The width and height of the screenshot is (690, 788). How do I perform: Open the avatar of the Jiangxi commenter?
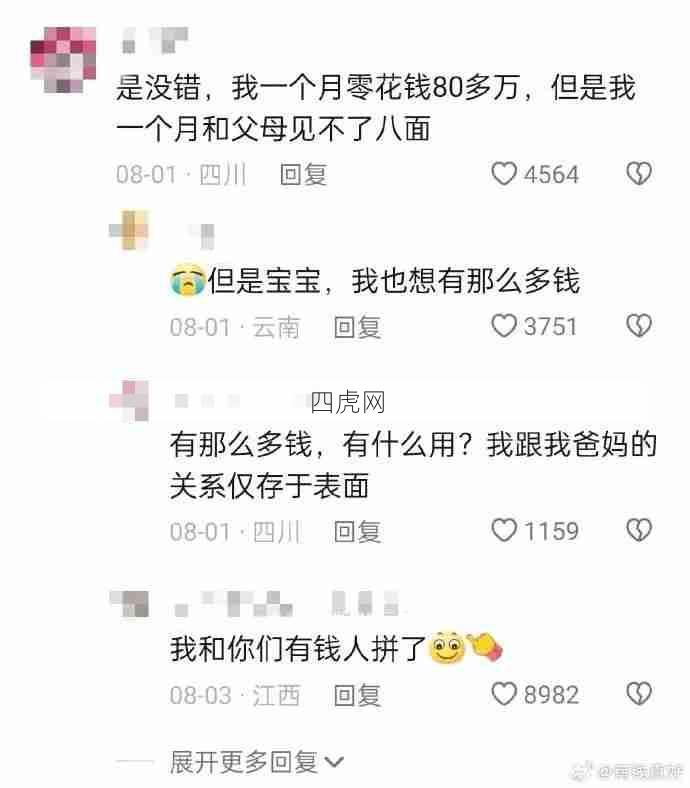click(x=132, y=603)
